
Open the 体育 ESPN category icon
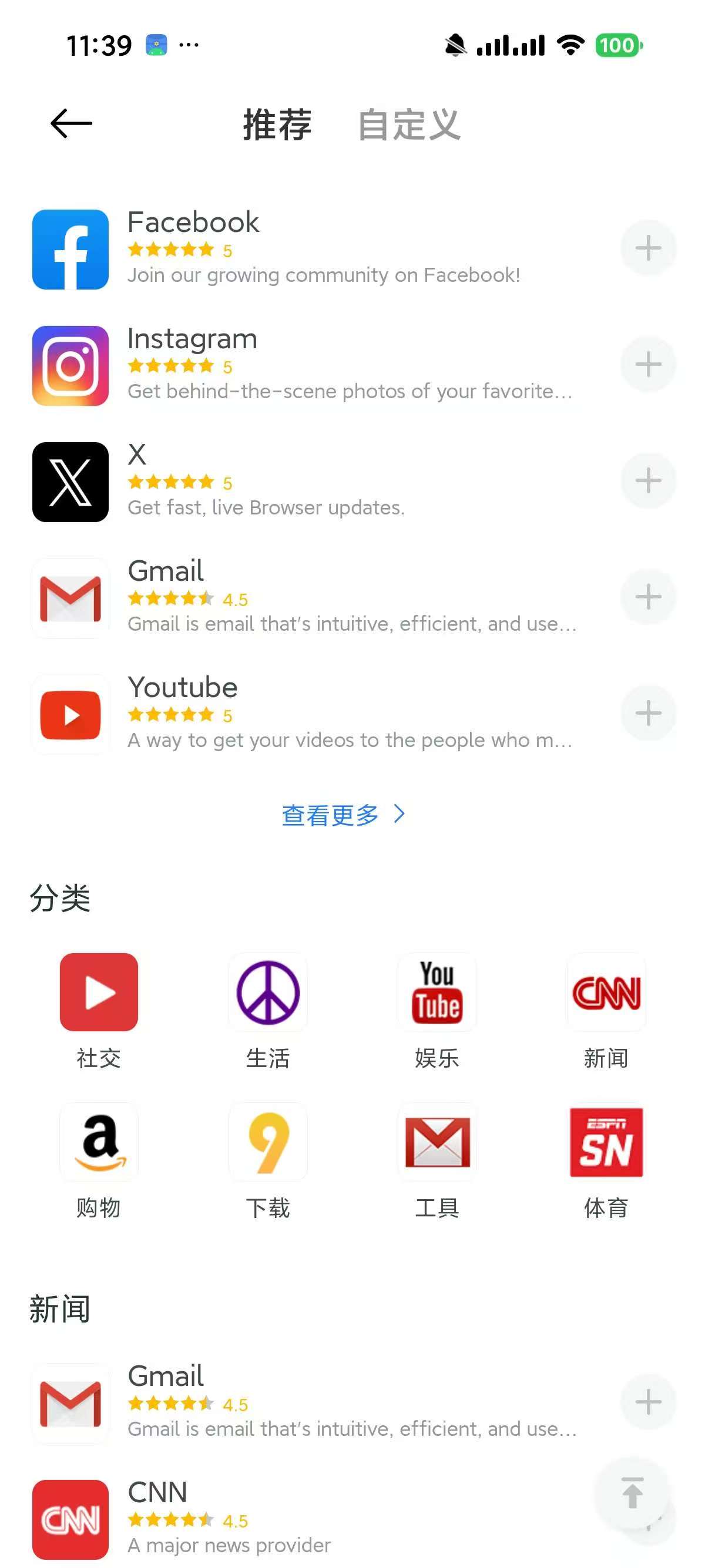pyautogui.click(x=606, y=1142)
